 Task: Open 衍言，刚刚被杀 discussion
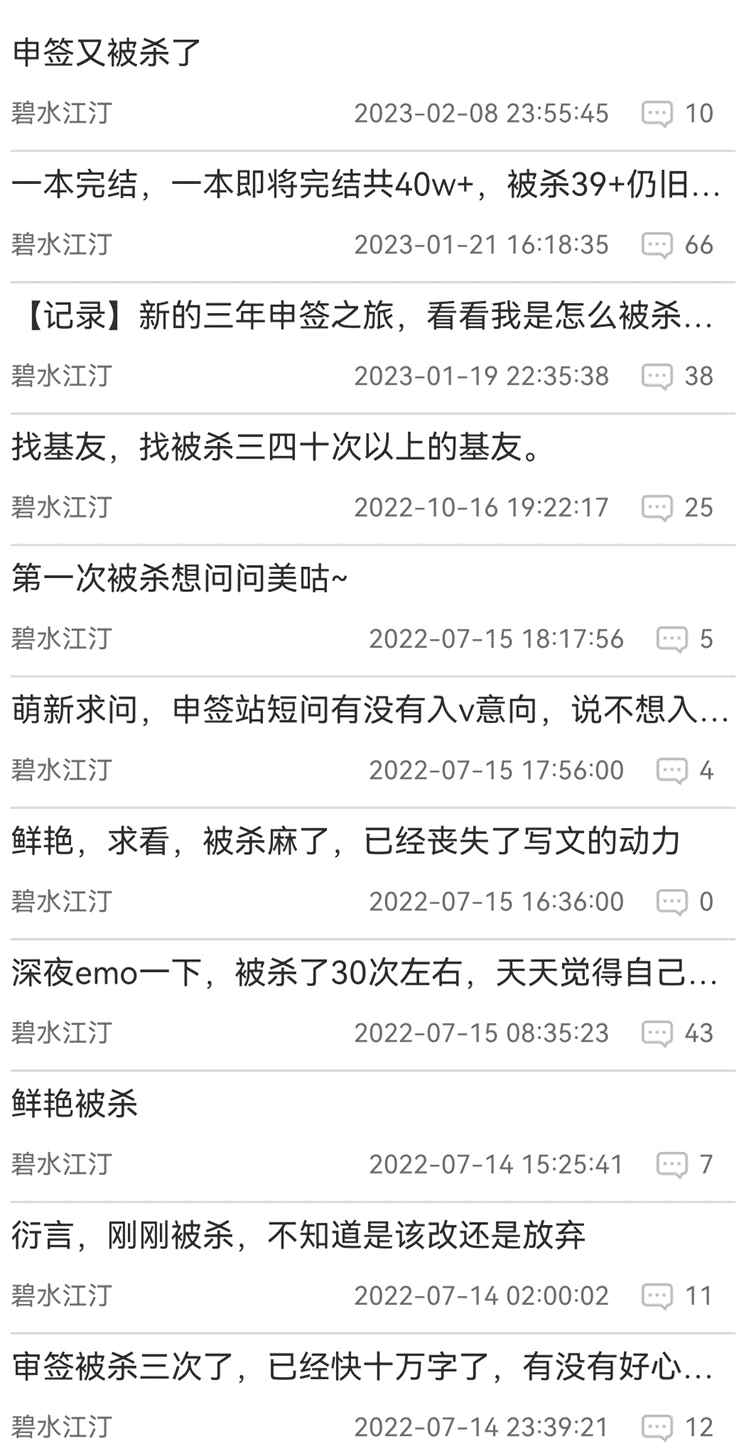pos(298,1236)
